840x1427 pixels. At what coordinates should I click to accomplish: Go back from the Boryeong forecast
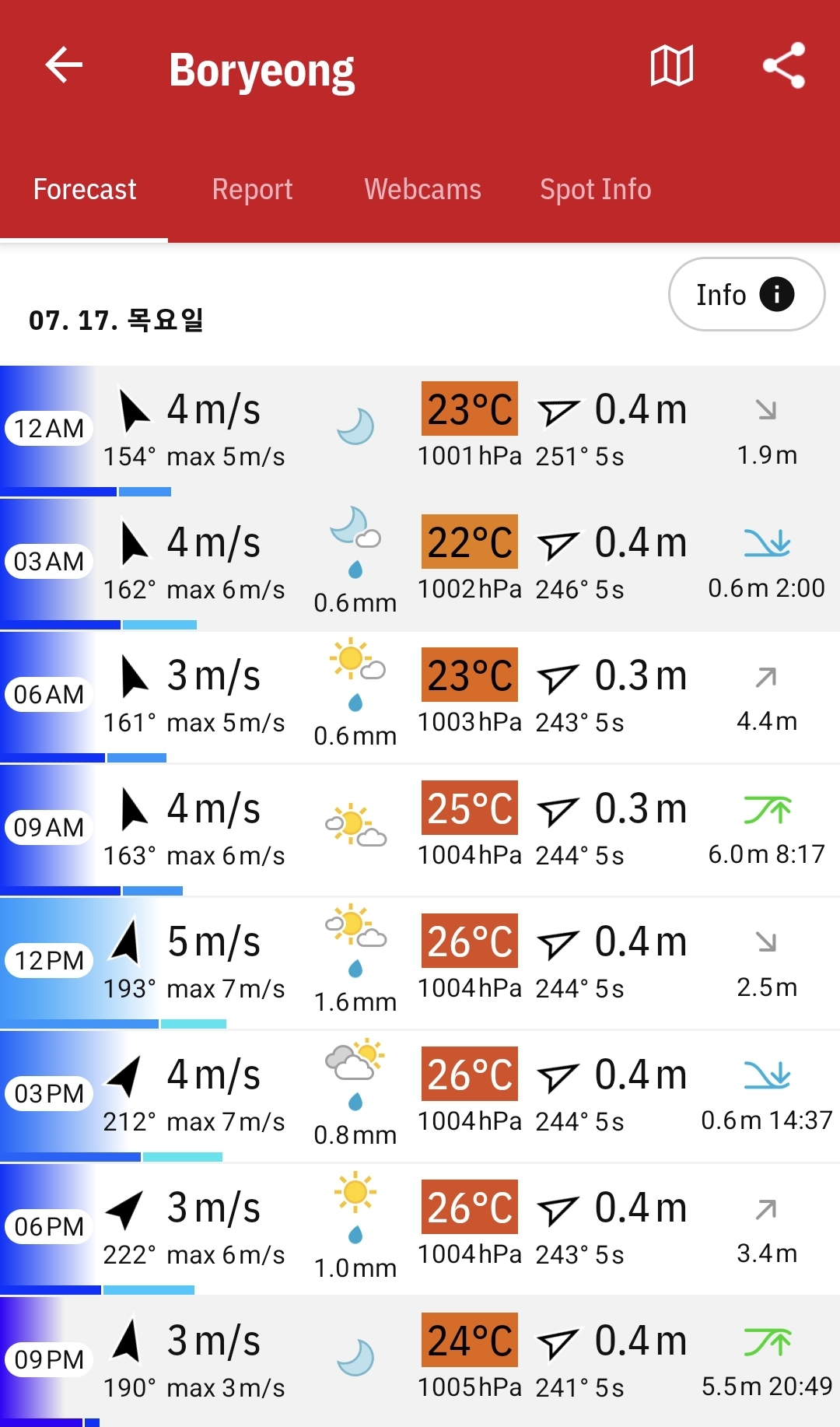click(x=64, y=65)
